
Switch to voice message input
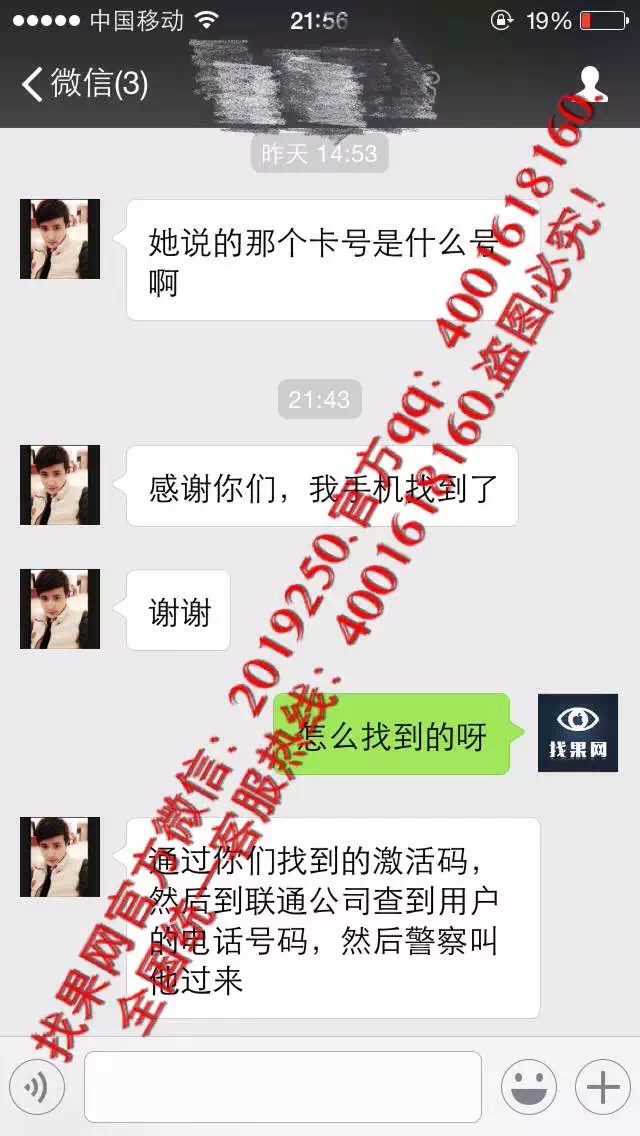click(38, 1087)
